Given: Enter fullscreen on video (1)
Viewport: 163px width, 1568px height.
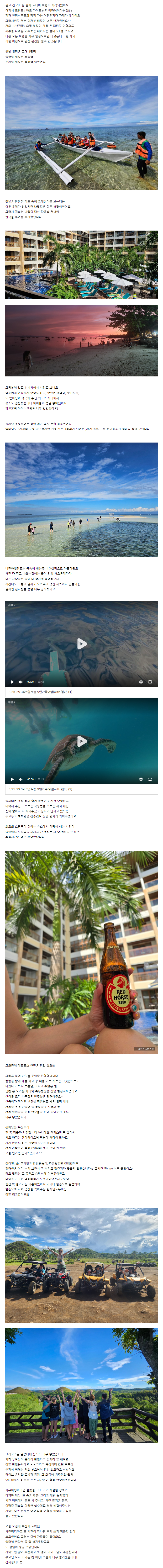Looking at the screenshot, I should click(x=150, y=682).
